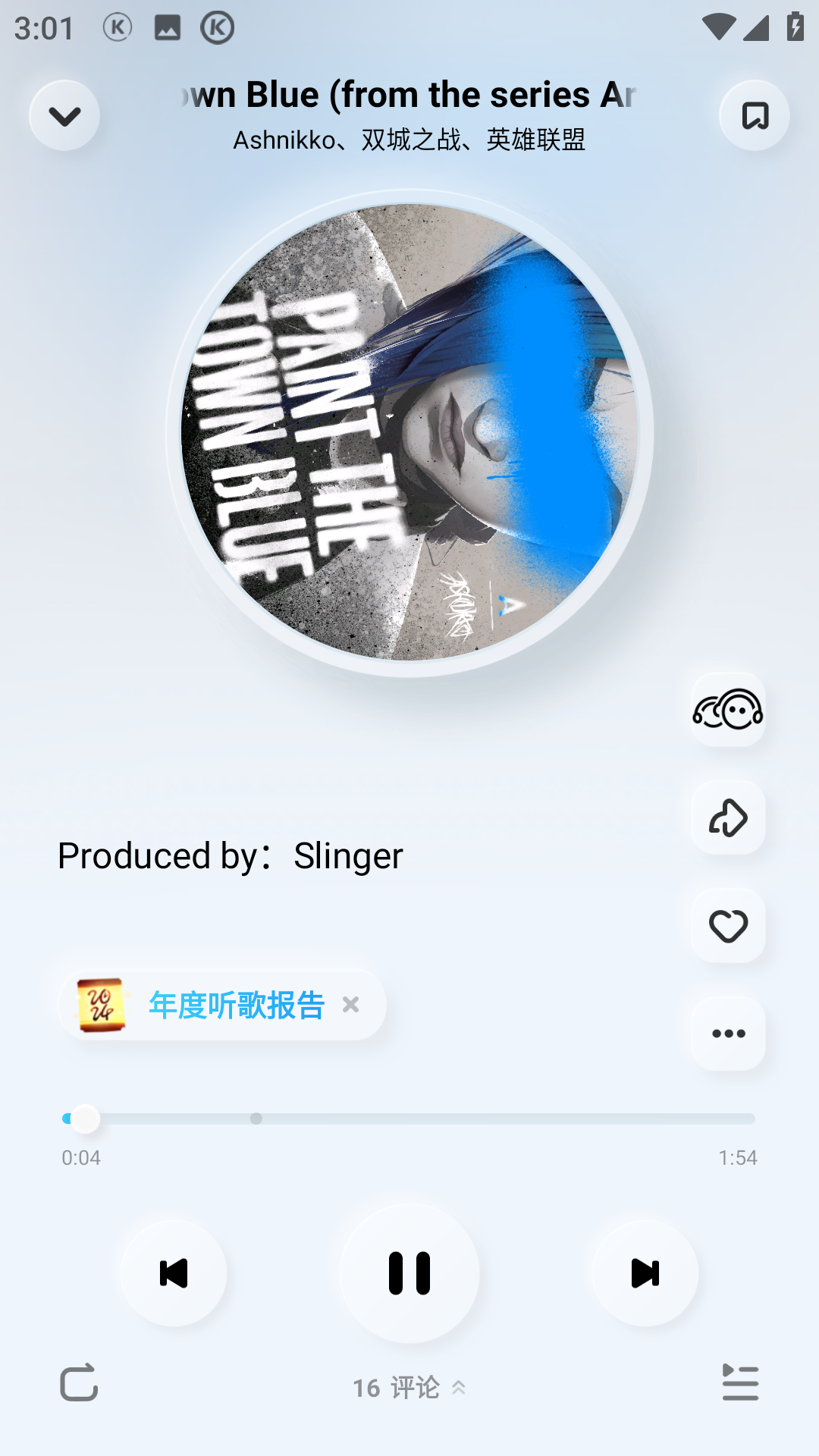
Task: Open the play queue list
Action: pyautogui.click(x=740, y=1382)
